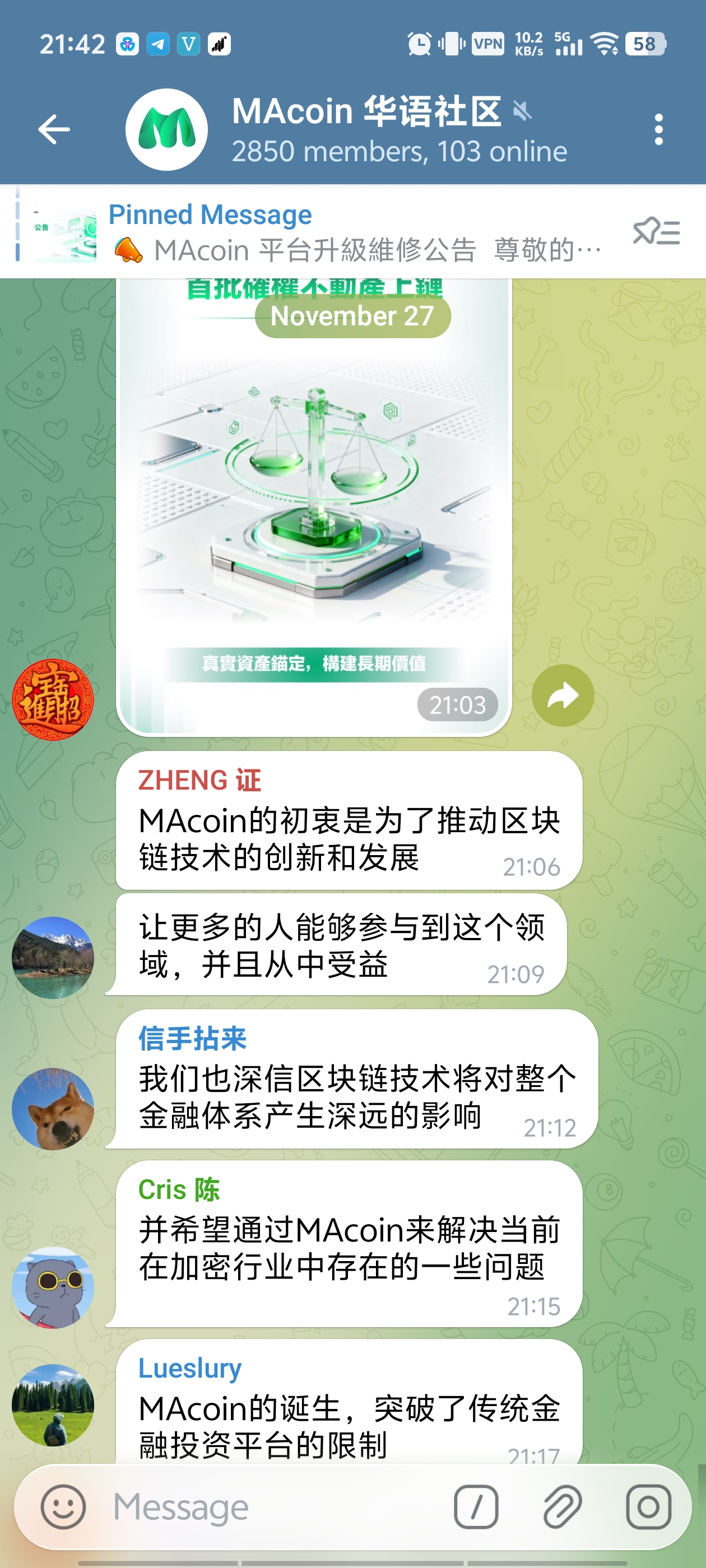706x1568 pixels.
Task: Forward the image posted at 21:03
Action: pos(562,696)
